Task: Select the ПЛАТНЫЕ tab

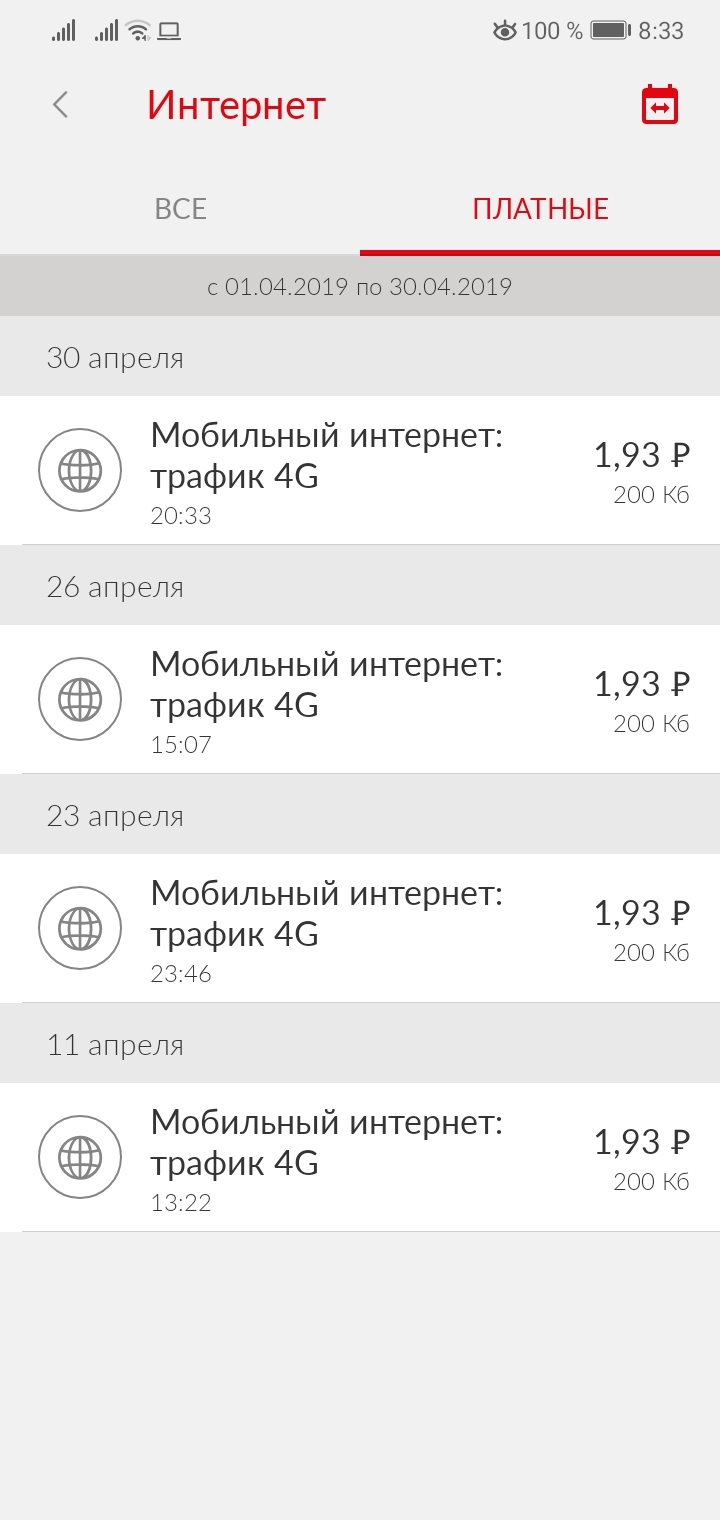Action: tap(540, 209)
